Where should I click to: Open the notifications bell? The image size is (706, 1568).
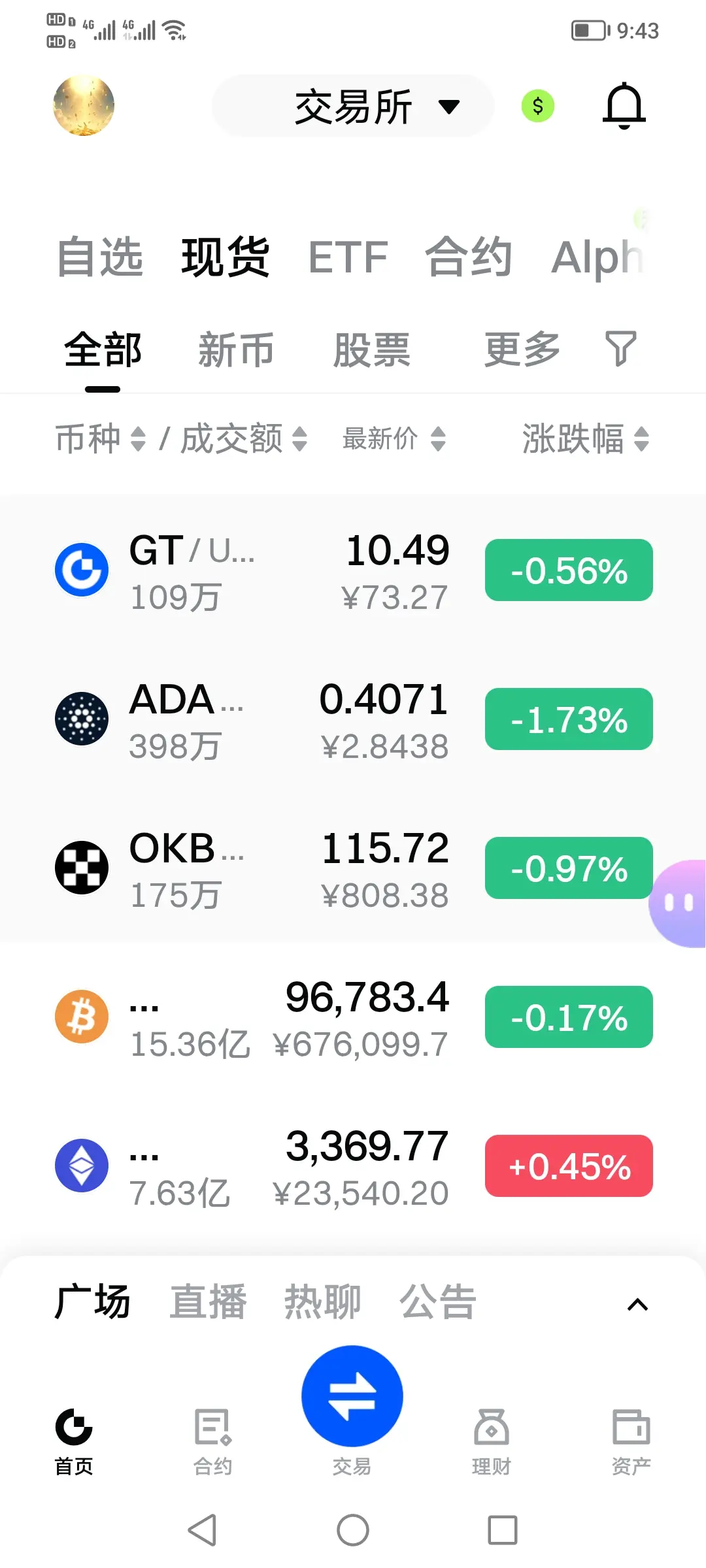pos(624,106)
